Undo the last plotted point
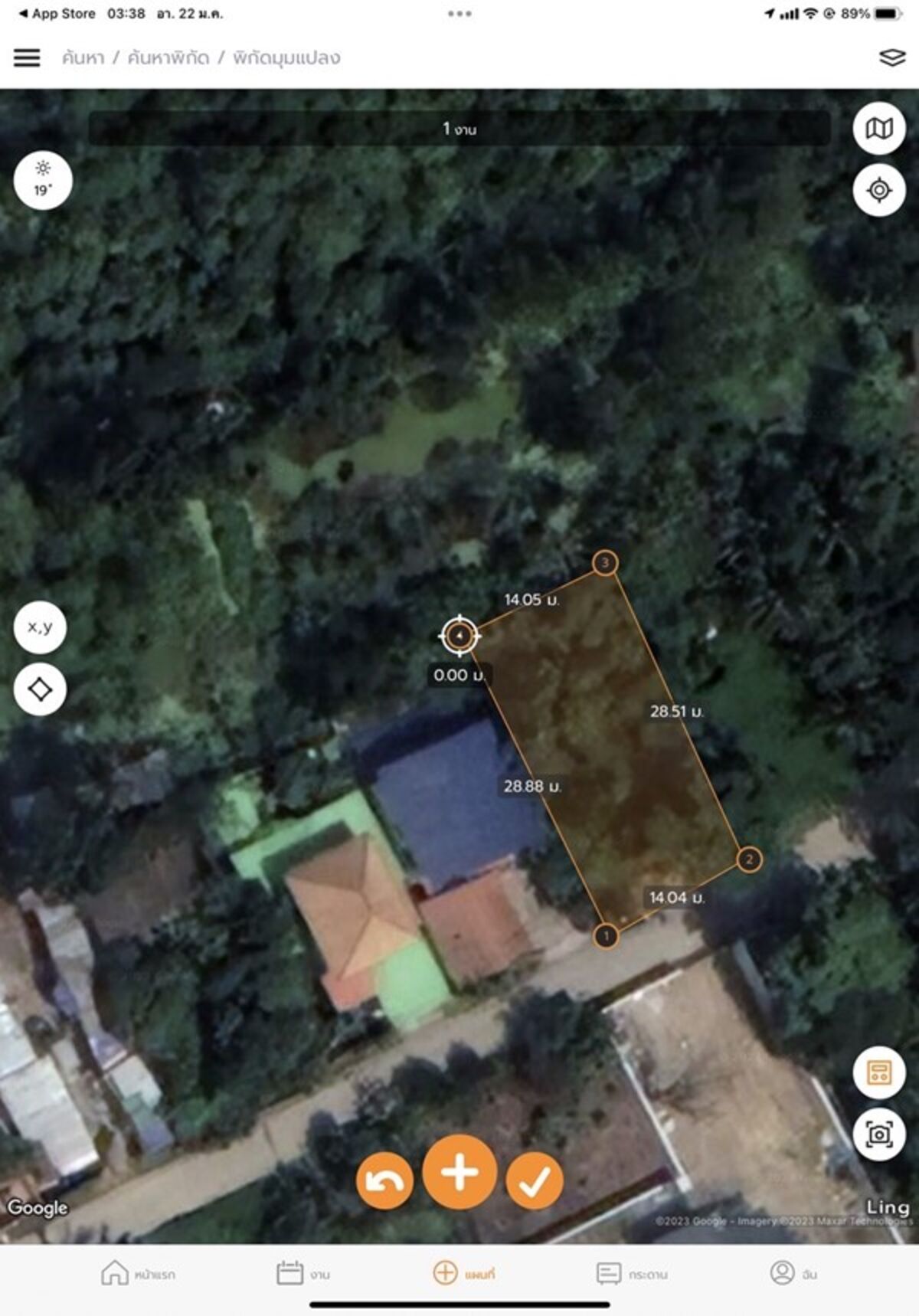Image resolution: width=919 pixels, height=1316 pixels. coord(384,1180)
